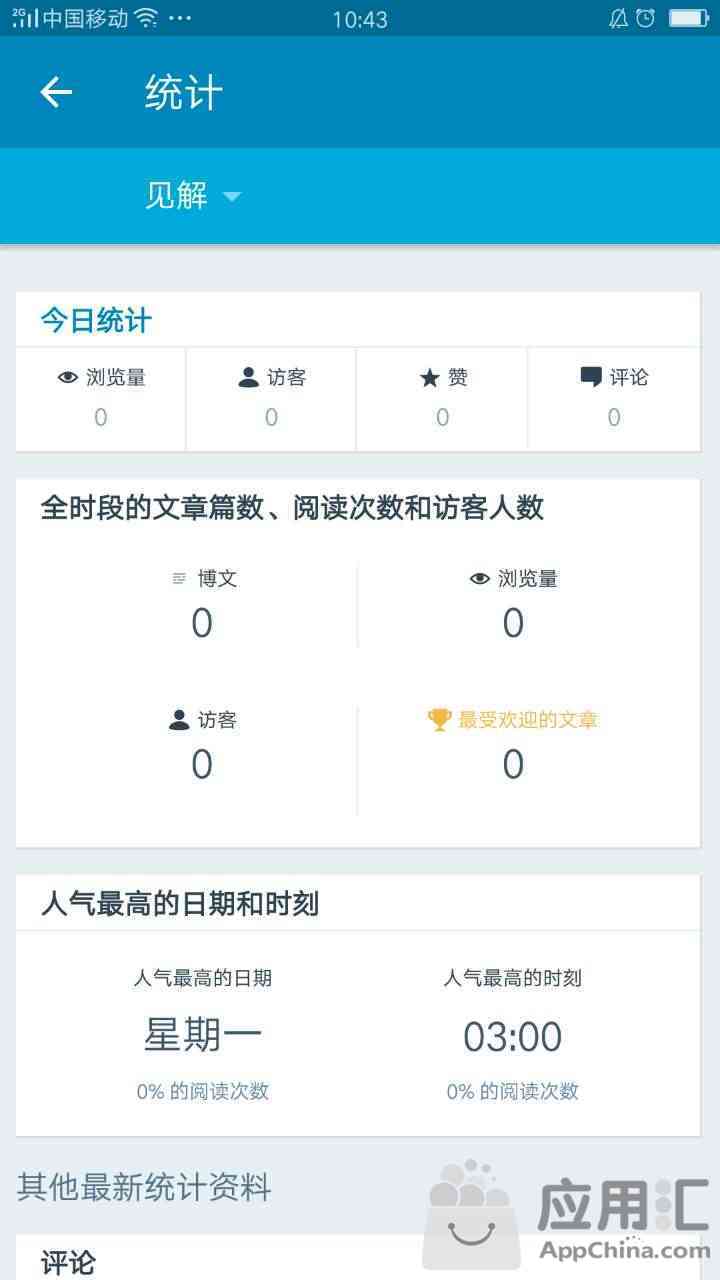720x1280 pixels.
Task: Go back using the arrow icon
Action: click(x=56, y=93)
